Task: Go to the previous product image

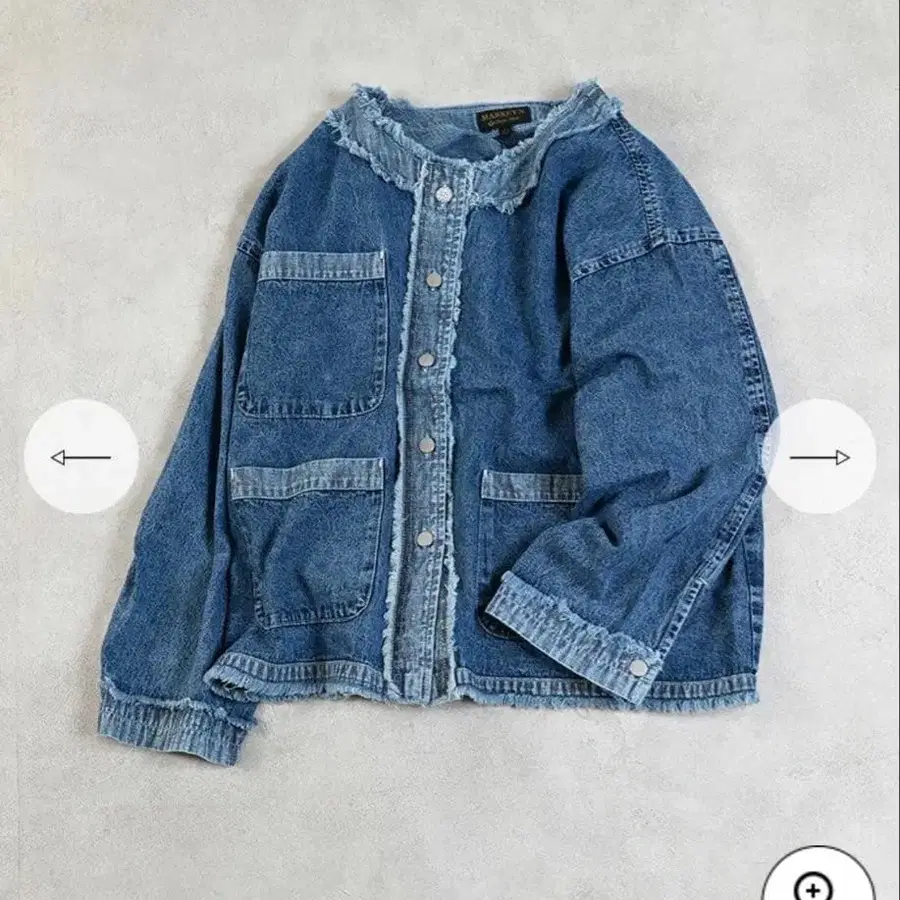Action: (81, 457)
